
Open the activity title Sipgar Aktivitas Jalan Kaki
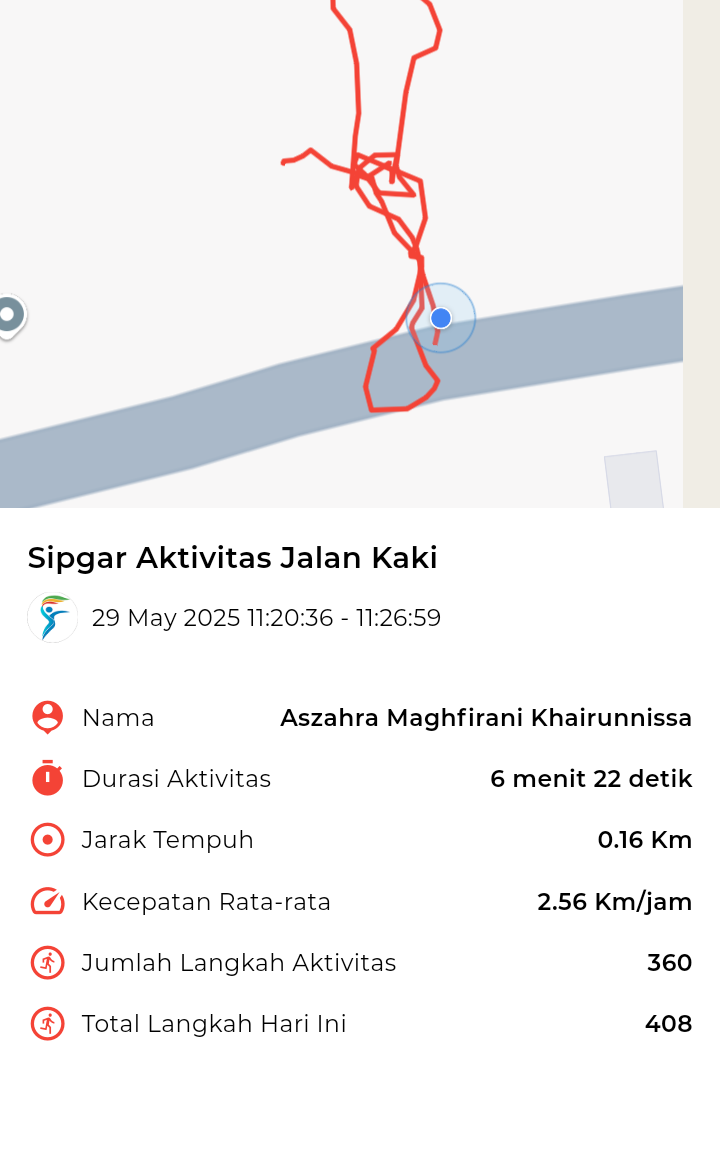coord(233,558)
